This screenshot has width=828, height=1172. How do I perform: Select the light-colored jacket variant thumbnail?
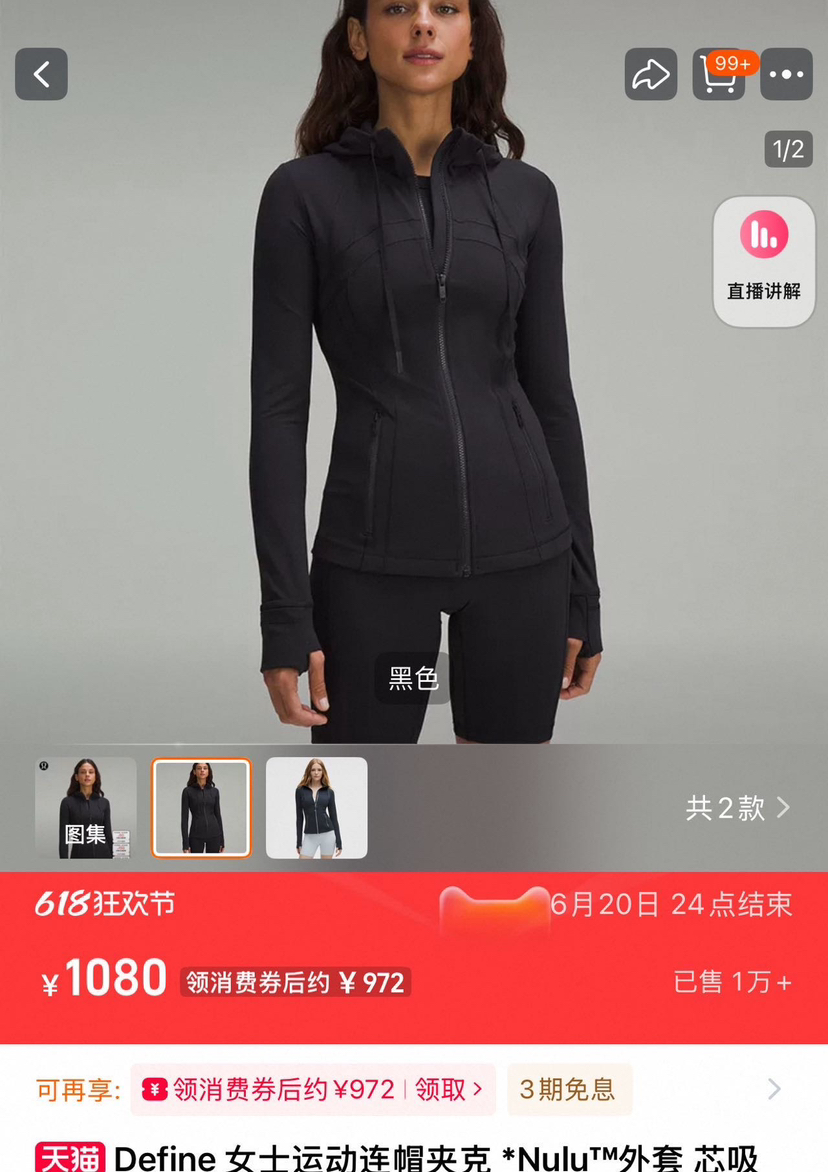pos(316,808)
